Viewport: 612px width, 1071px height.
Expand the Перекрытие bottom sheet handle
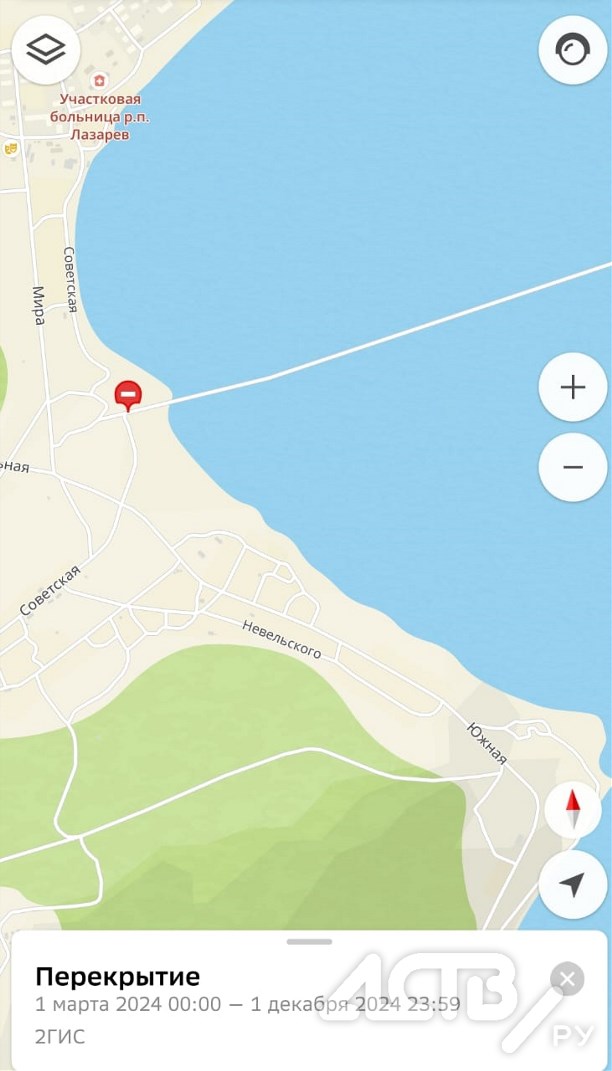pyautogui.click(x=308, y=941)
